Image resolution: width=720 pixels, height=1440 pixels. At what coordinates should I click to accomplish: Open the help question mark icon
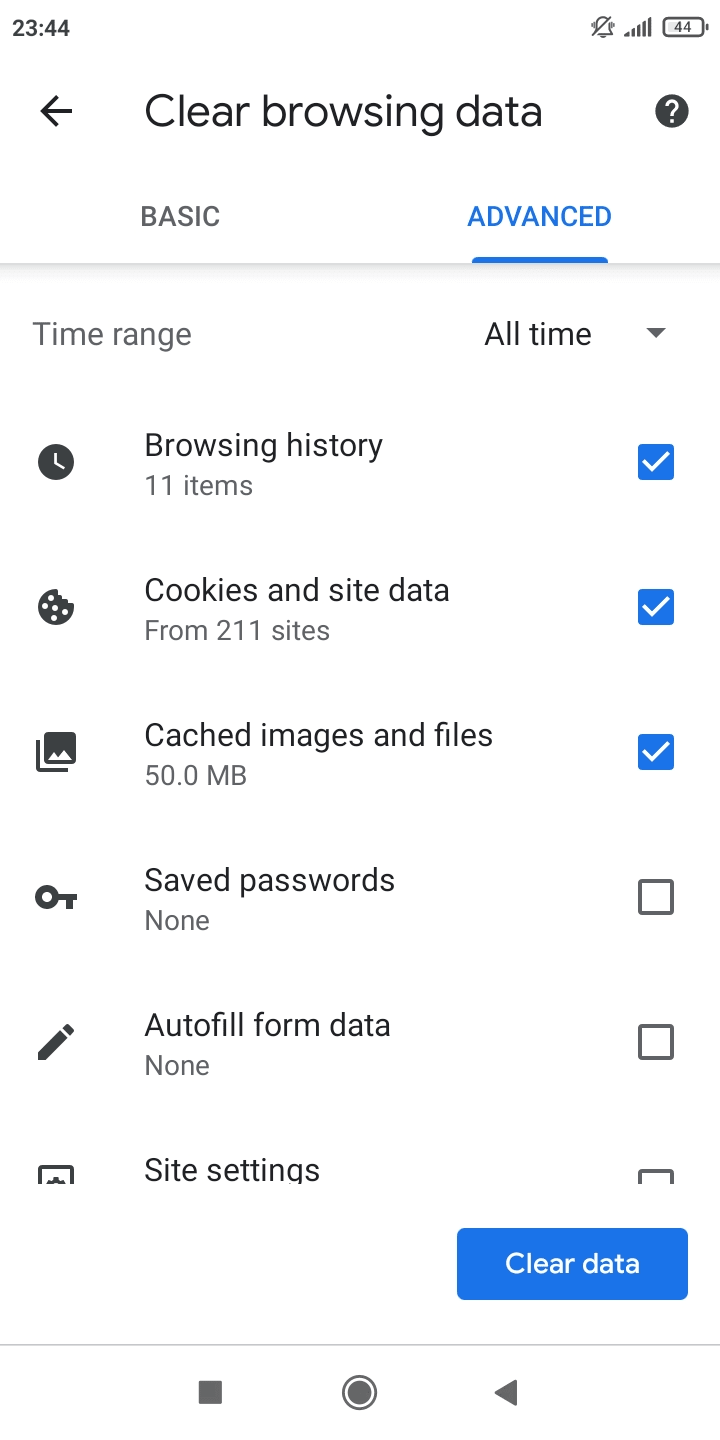(x=672, y=111)
